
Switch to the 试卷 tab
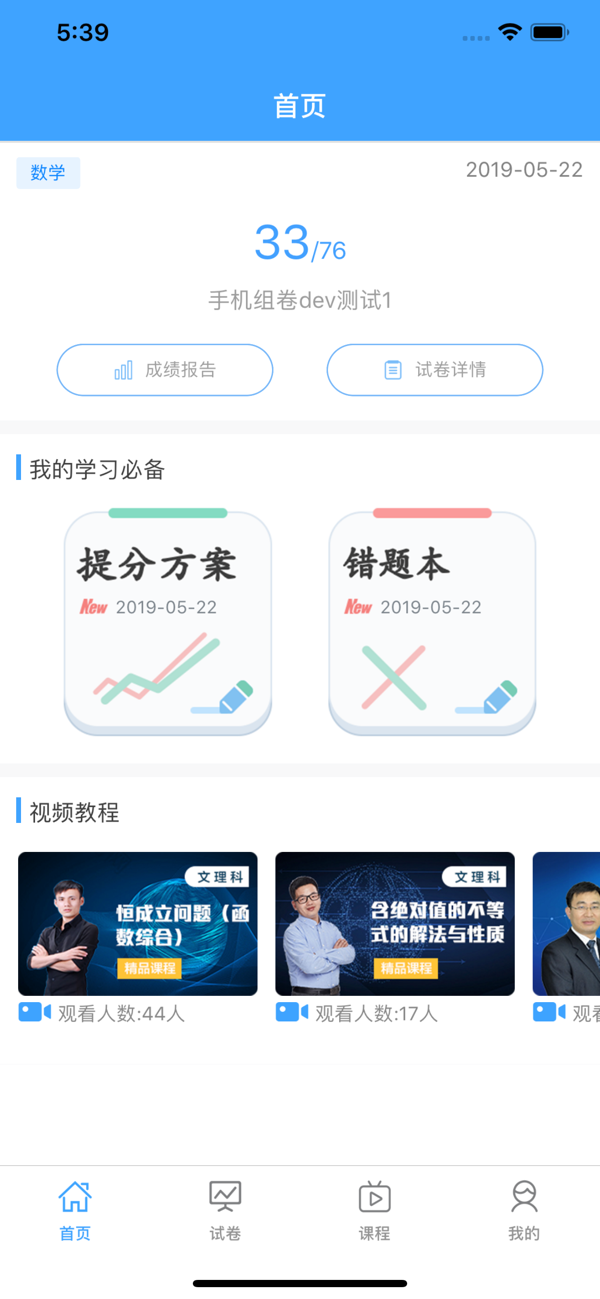[225, 1211]
